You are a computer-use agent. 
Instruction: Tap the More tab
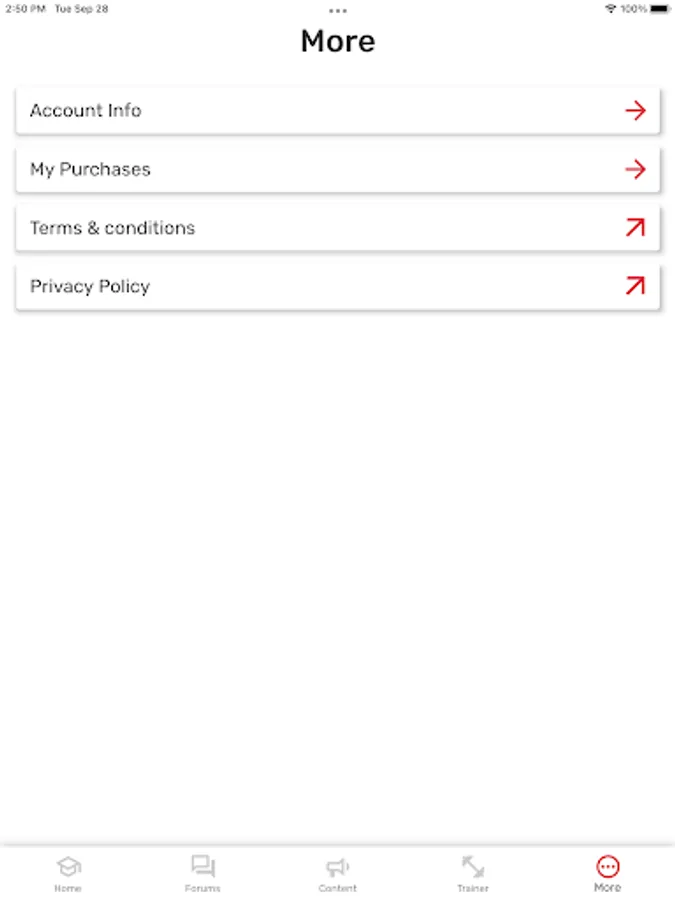click(x=607, y=874)
